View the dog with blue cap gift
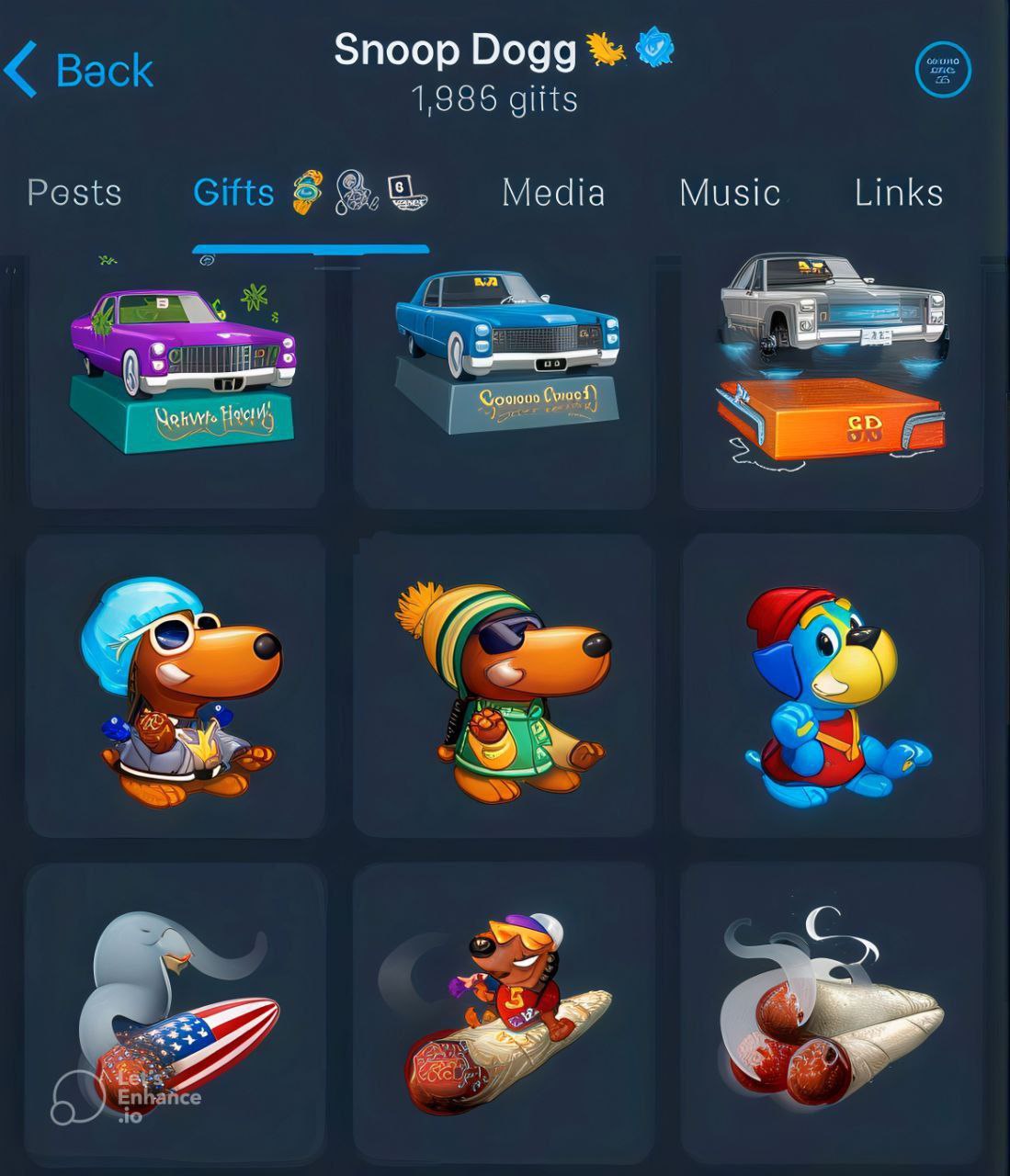Viewport: 1010px width, 1176px height. [178, 687]
